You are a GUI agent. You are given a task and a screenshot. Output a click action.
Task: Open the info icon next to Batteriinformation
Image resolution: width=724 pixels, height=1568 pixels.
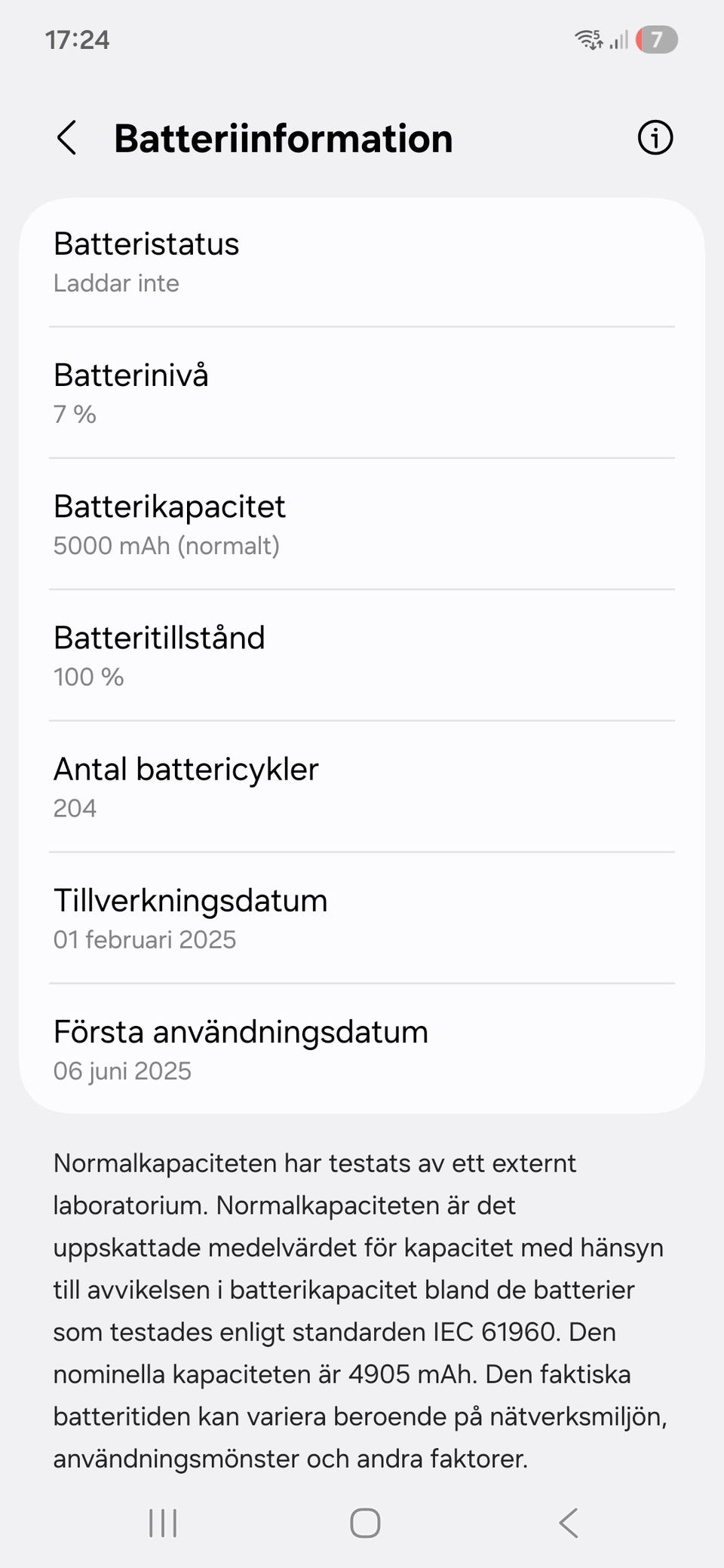pyautogui.click(x=655, y=138)
